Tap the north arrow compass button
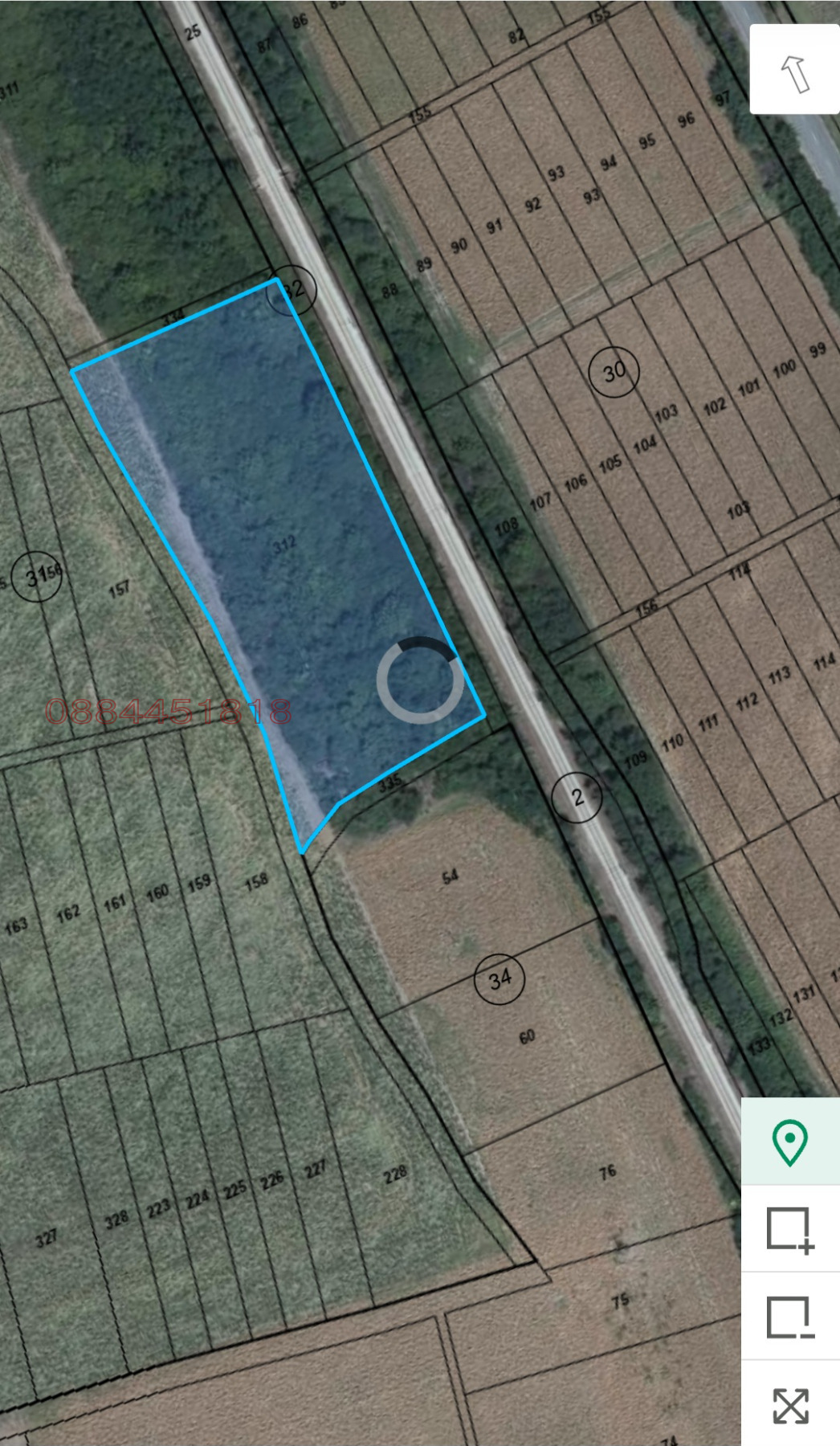Image resolution: width=840 pixels, height=1446 pixels. click(794, 71)
